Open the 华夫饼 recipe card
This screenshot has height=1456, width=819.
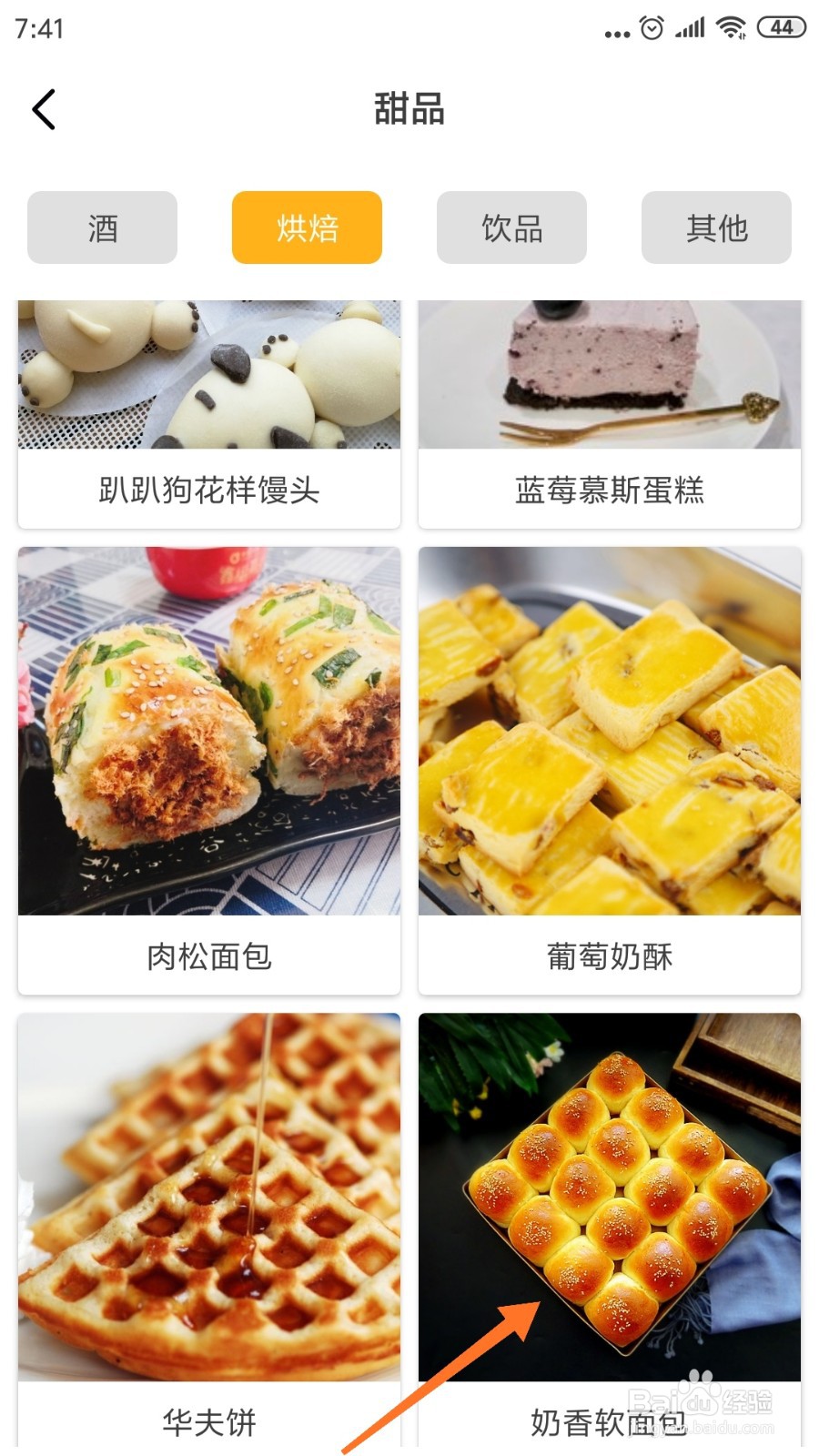209,1228
